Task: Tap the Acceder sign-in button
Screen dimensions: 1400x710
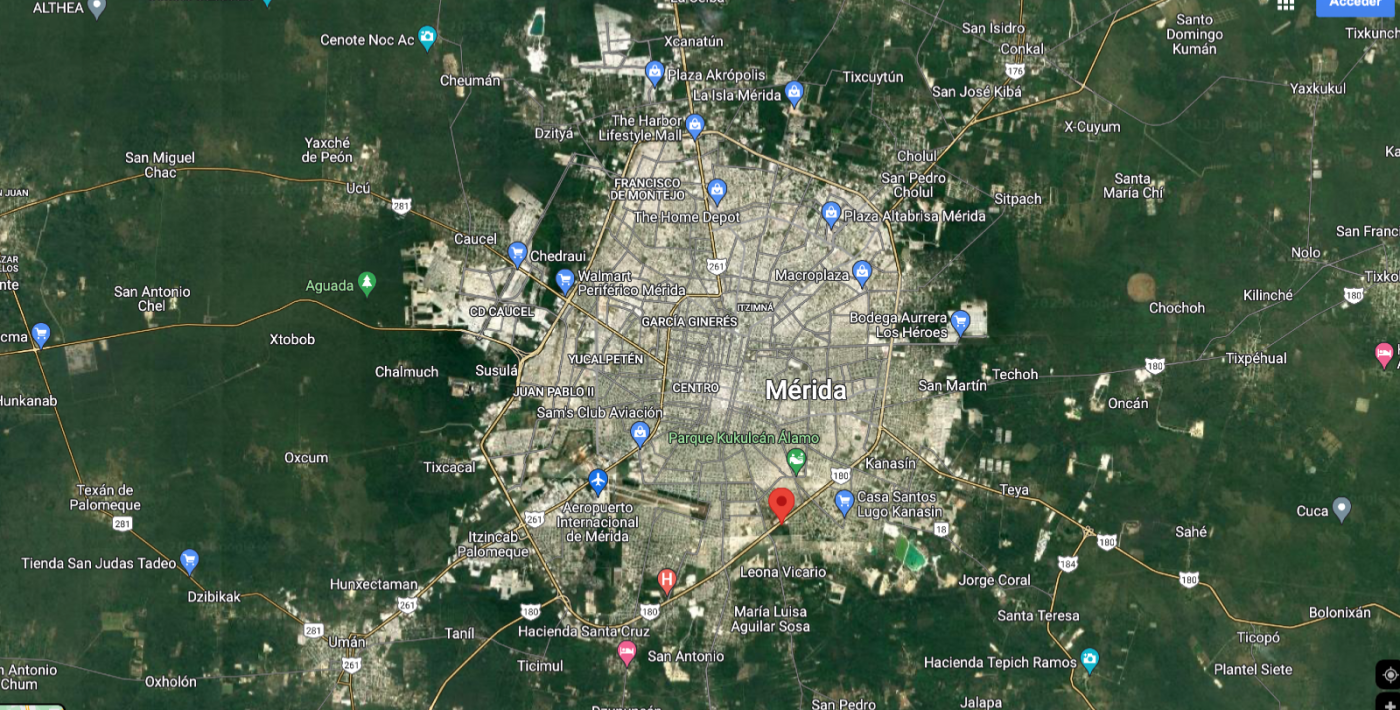Action: tap(1356, 5)
